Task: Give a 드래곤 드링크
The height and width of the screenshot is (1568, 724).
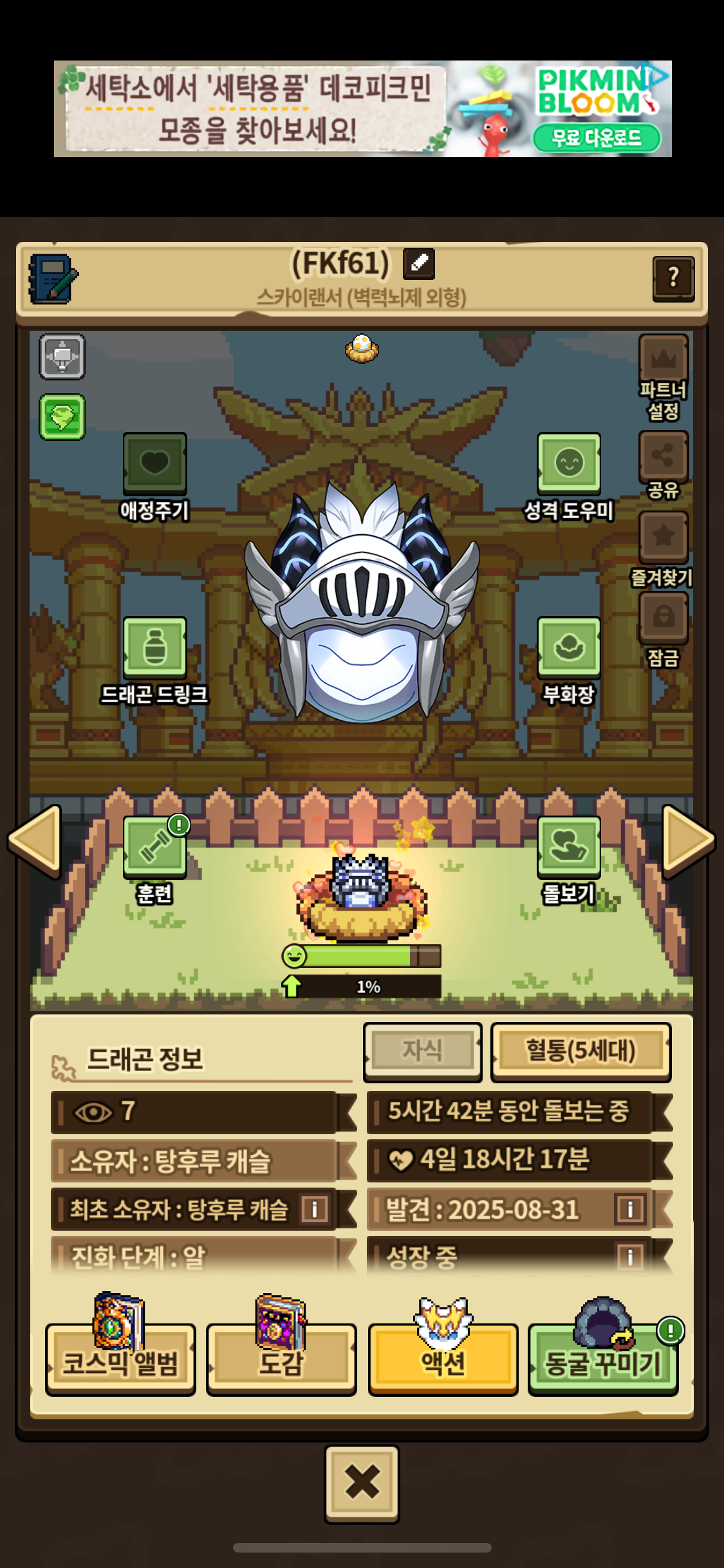Action: point(154,648)
